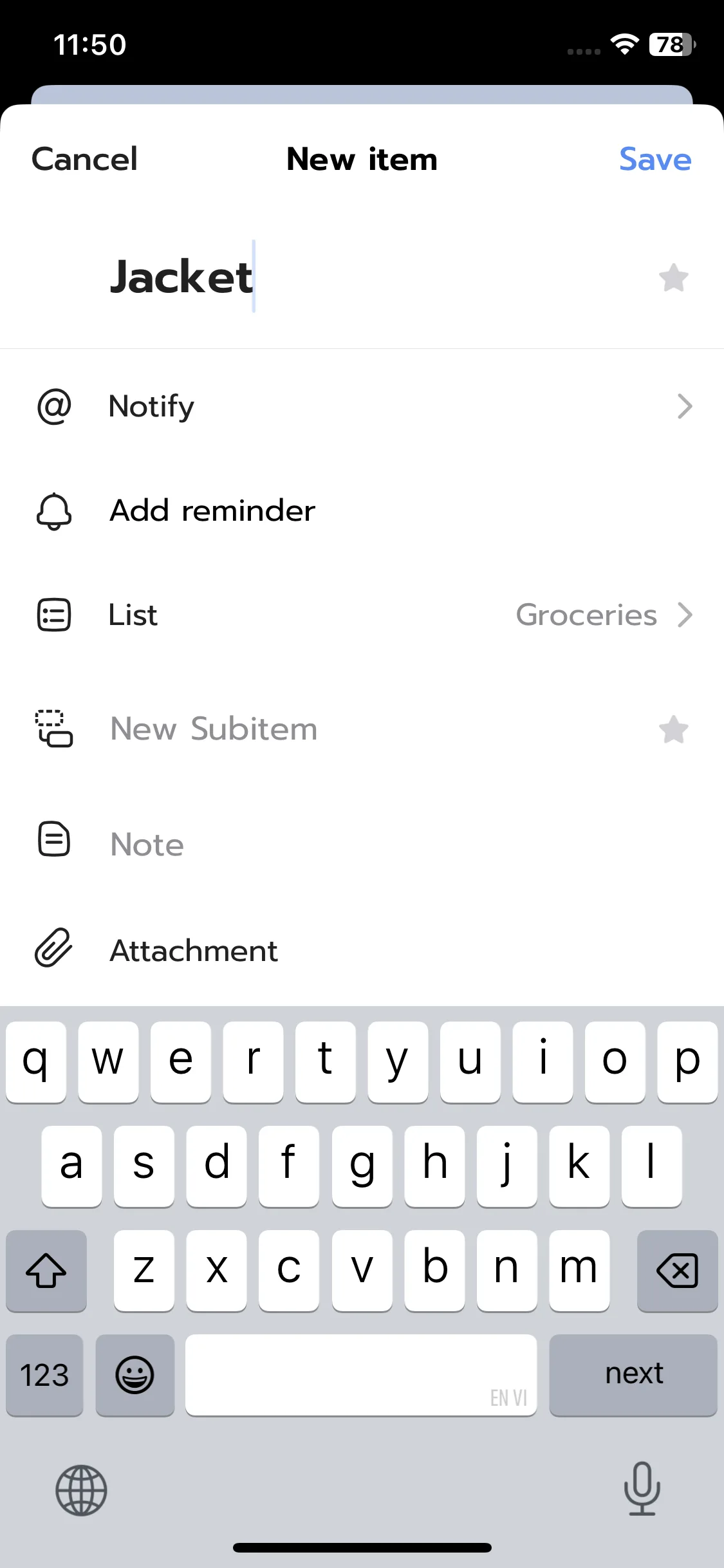Tap the List icon
This screenshot has height=1568, width=724.
coord(54,615)
